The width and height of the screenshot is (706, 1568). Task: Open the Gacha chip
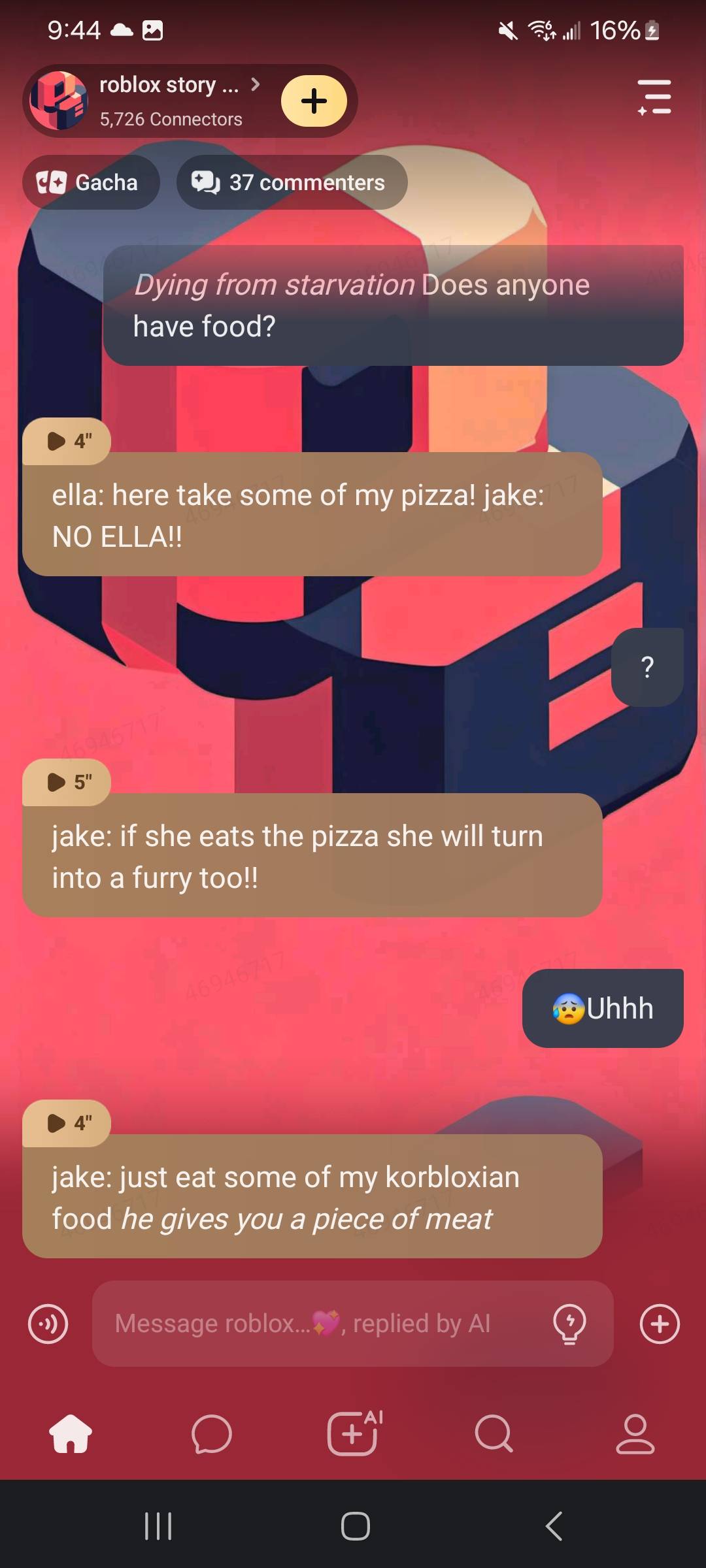pyautogui.click(x=91, y=182)
